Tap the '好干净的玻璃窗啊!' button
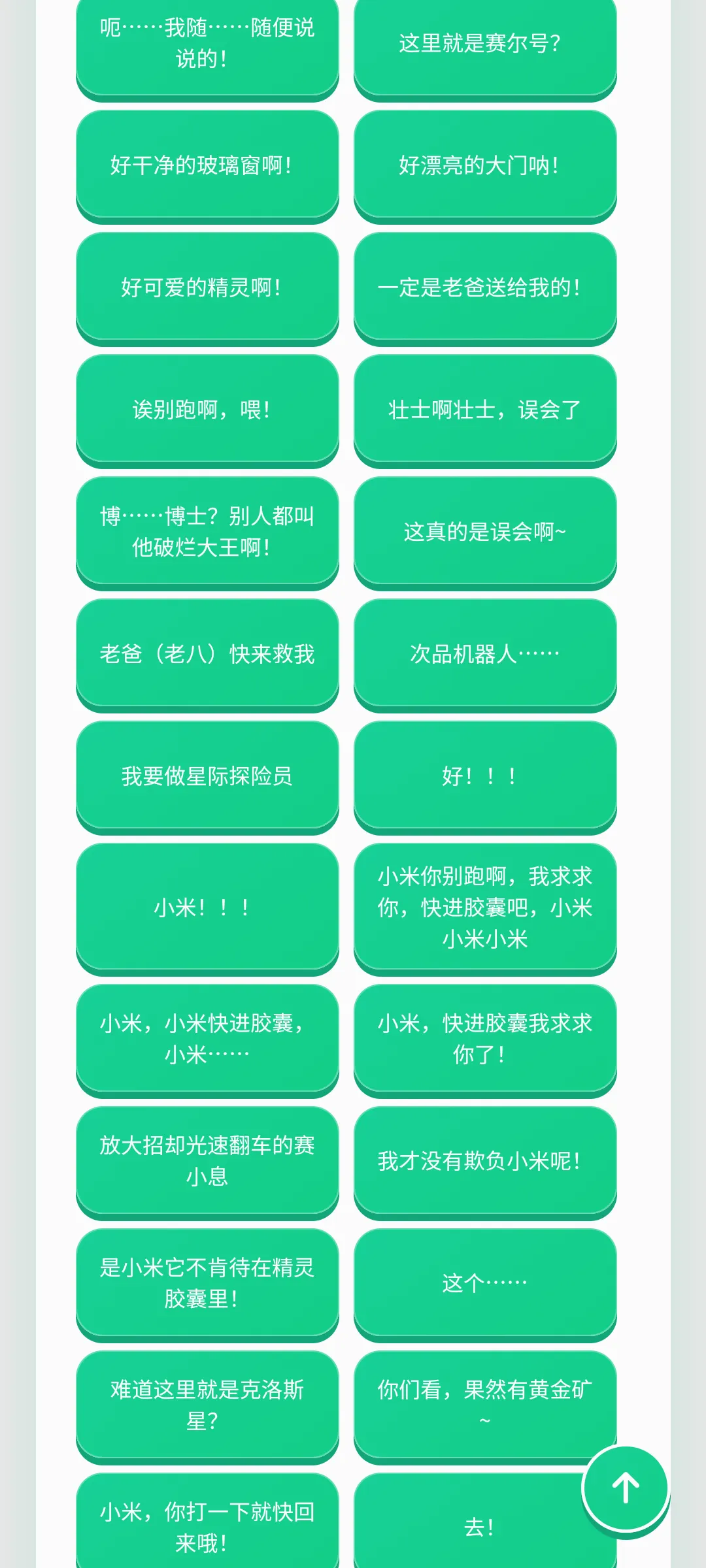The image size is (706, 1568). click(207, 167)
